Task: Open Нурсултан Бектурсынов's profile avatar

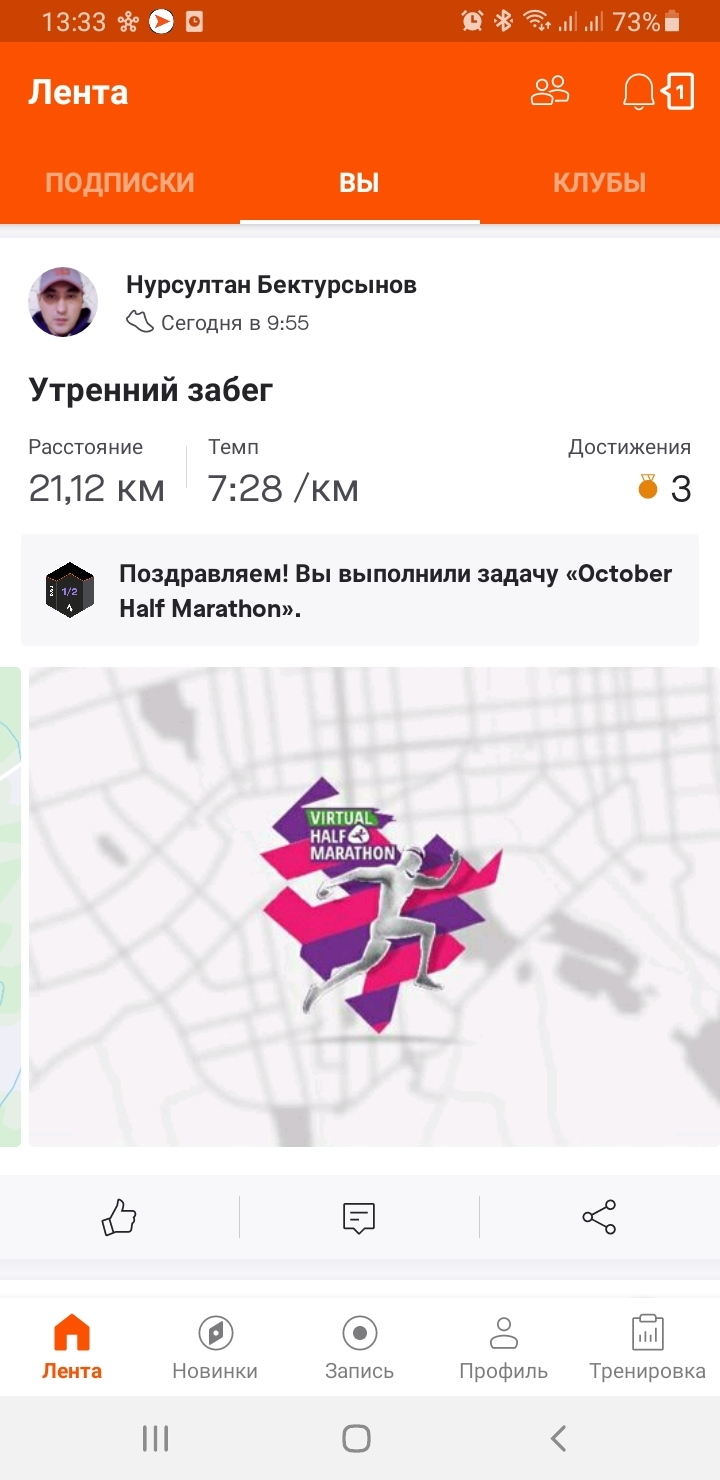Action: click(62, 302)
